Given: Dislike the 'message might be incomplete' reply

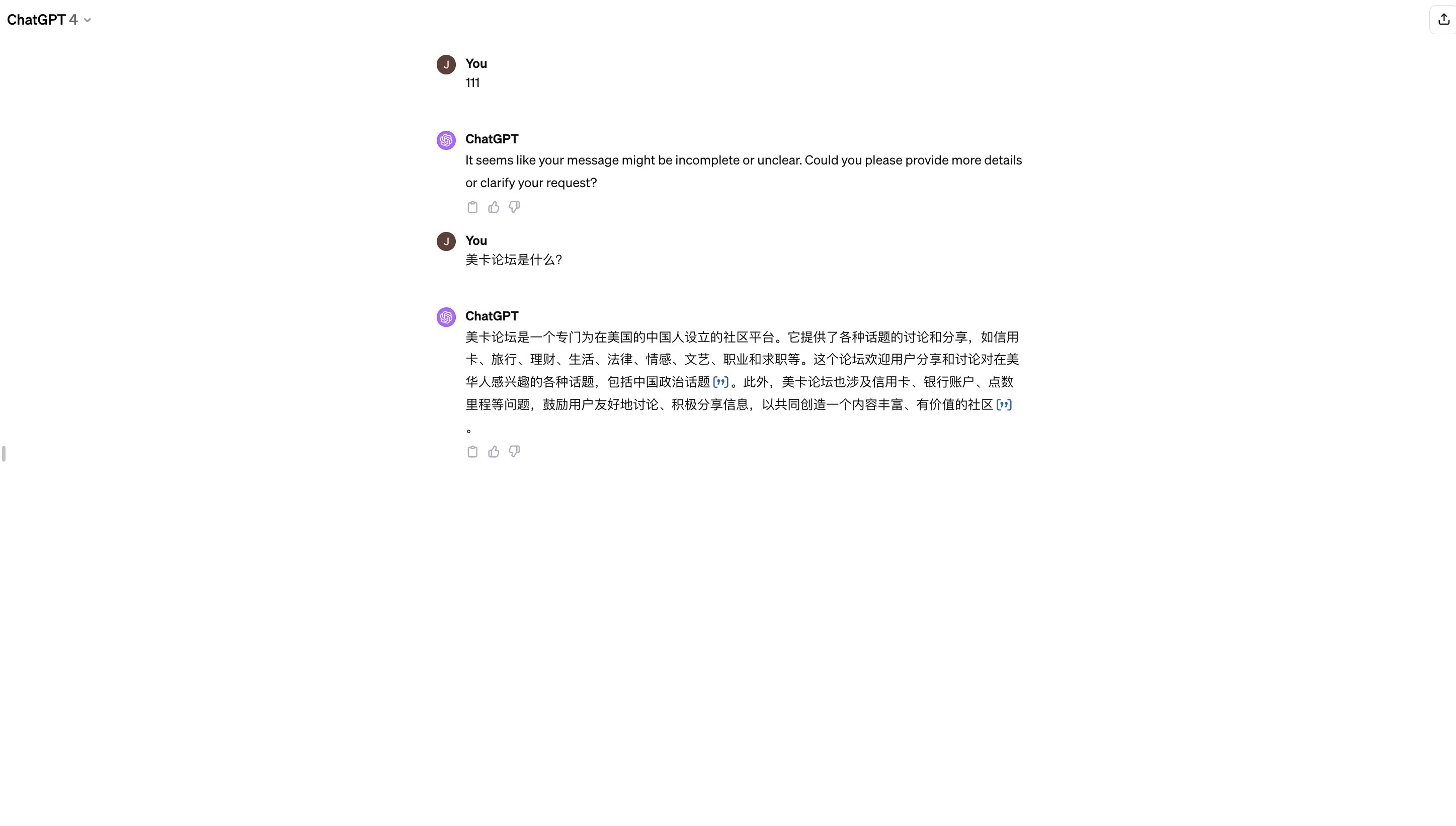Looking at the screenshot, I should click(x=515, y=207).
